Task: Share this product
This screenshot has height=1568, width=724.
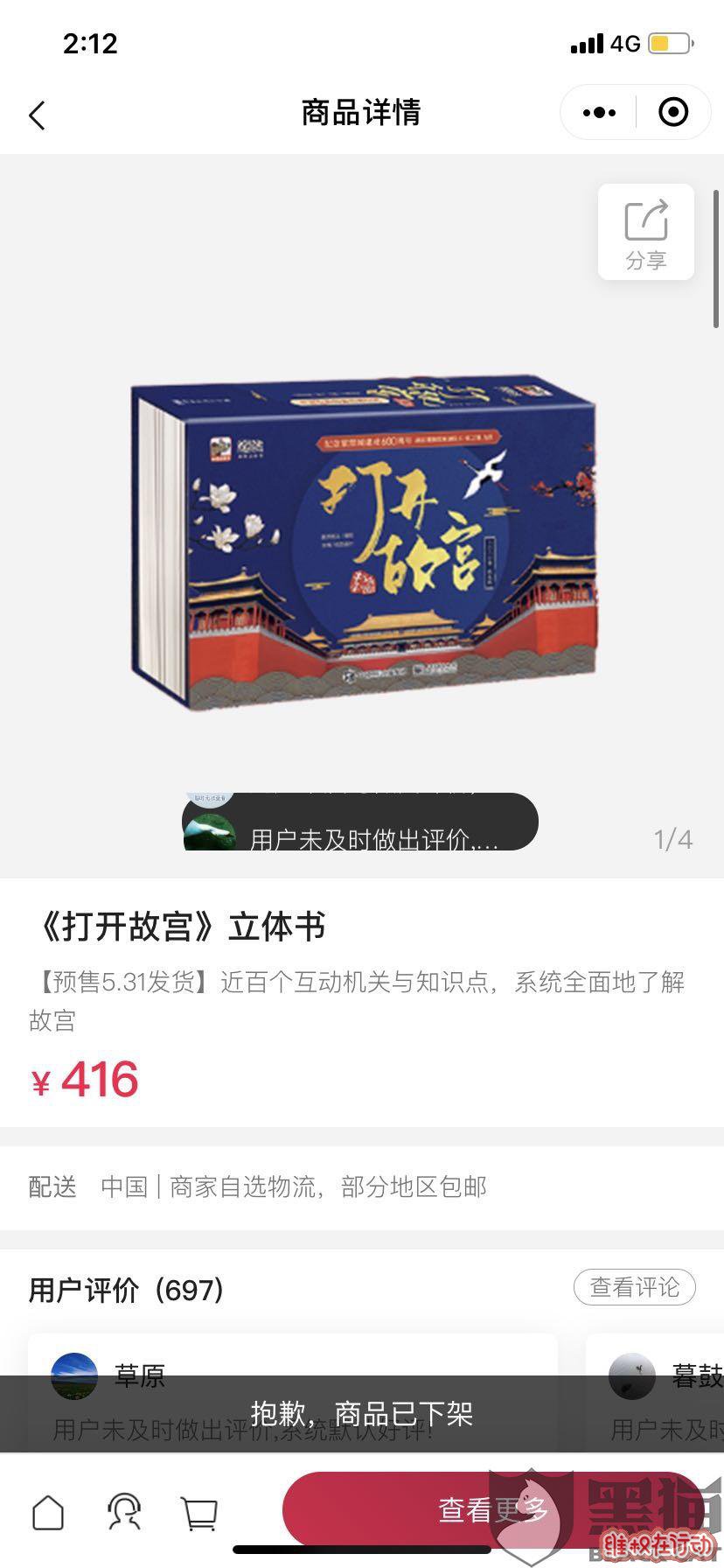Action: click(x=646, y=232)
